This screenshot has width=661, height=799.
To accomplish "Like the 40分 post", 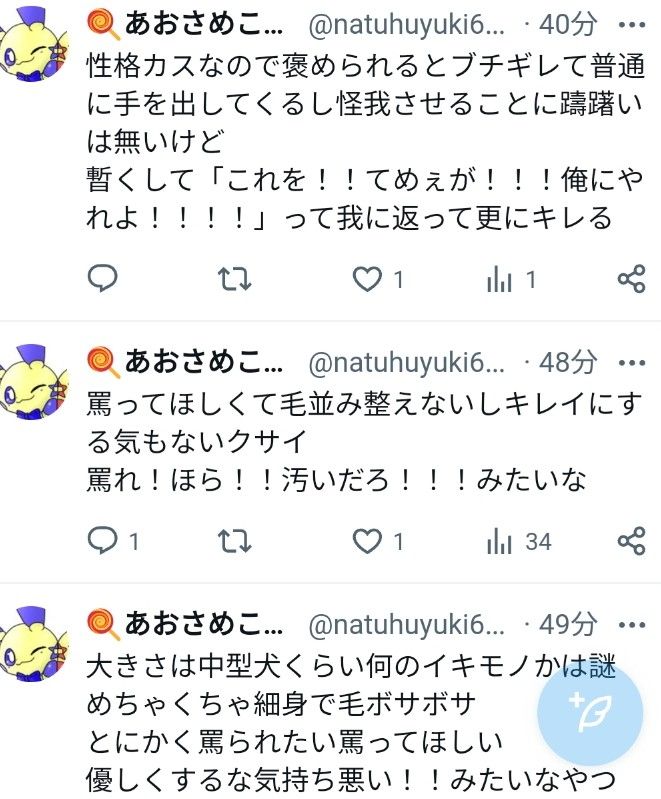I will [367, 279].
